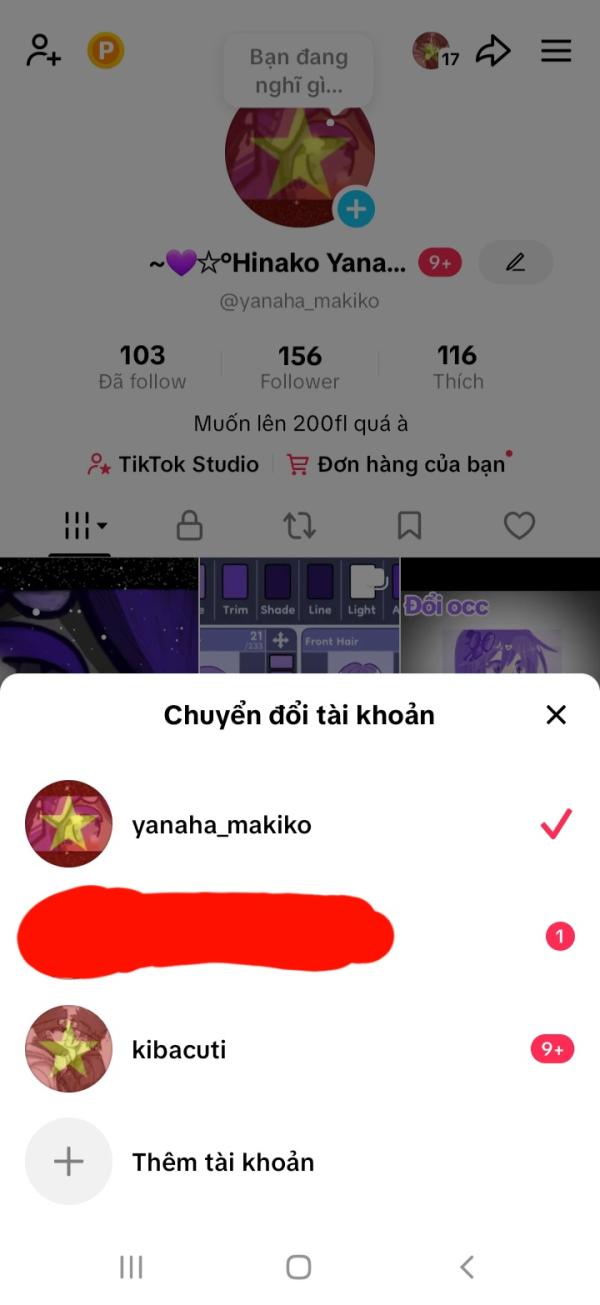Viewport: 600px width, 1305px height.
Task: Switch to the kibacuti account
Action: coord(300,1049)
